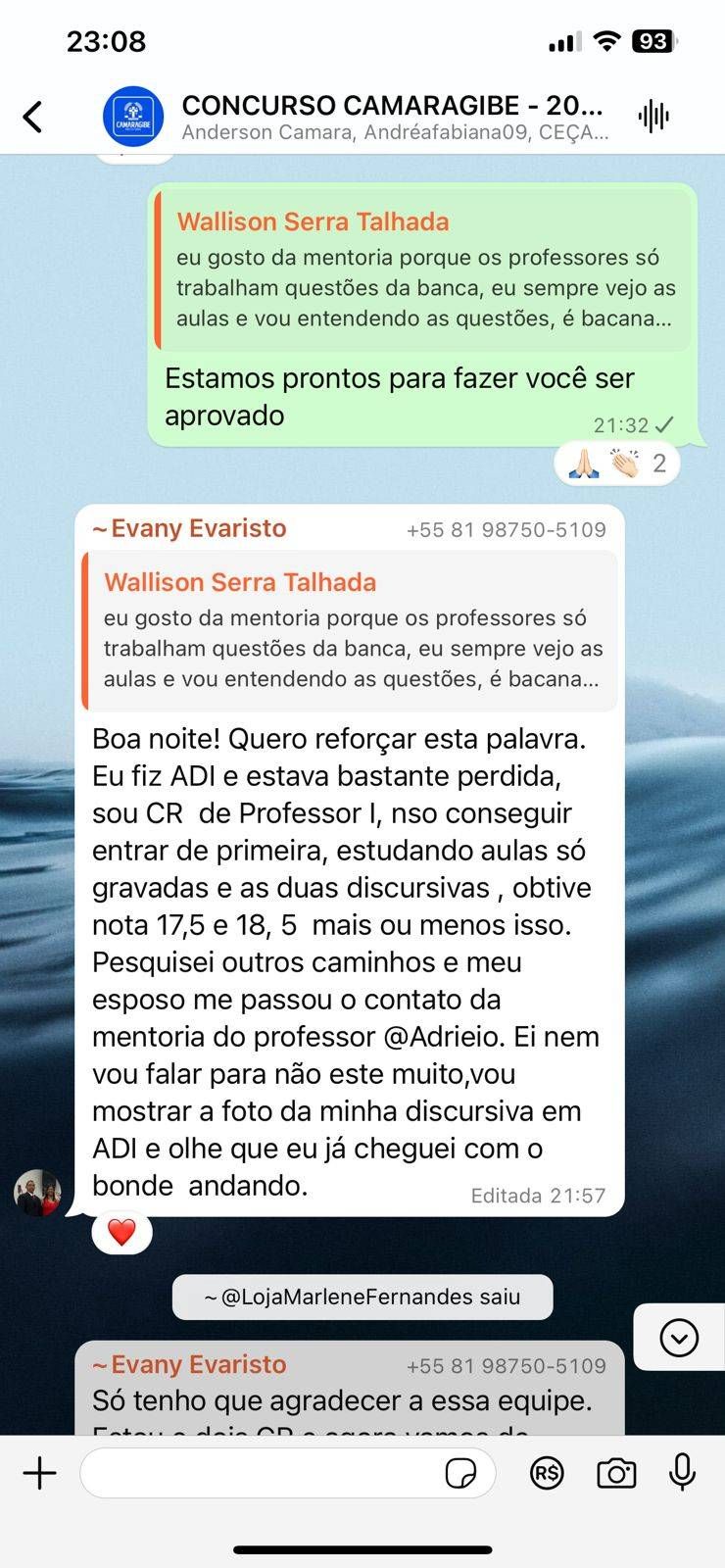The width and height of the screenshot is (725, 1568).
Task: View the heart reaction on Evany's message
Action: click(121, 1232)
